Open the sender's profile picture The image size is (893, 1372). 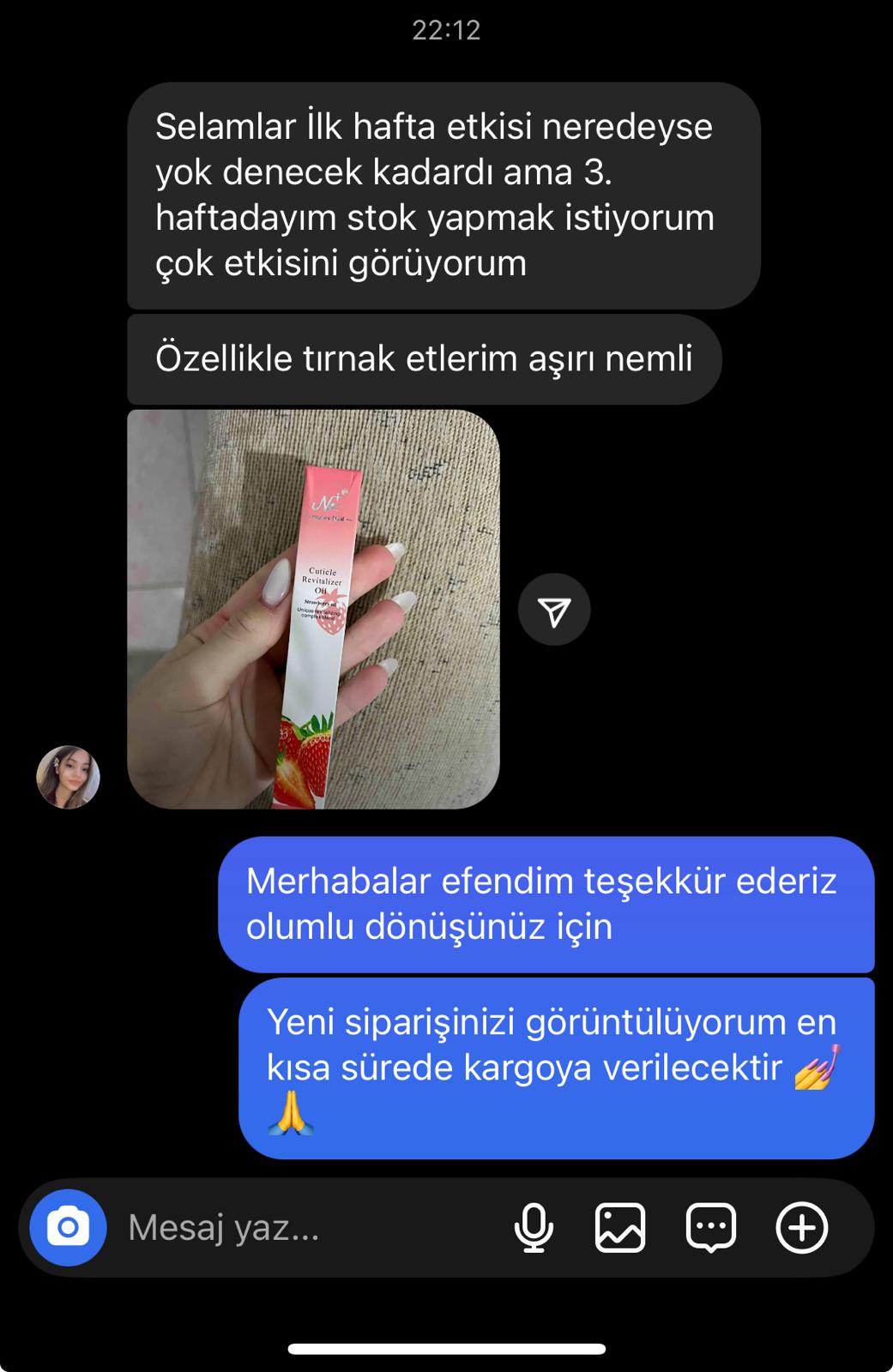click(68, 777)
